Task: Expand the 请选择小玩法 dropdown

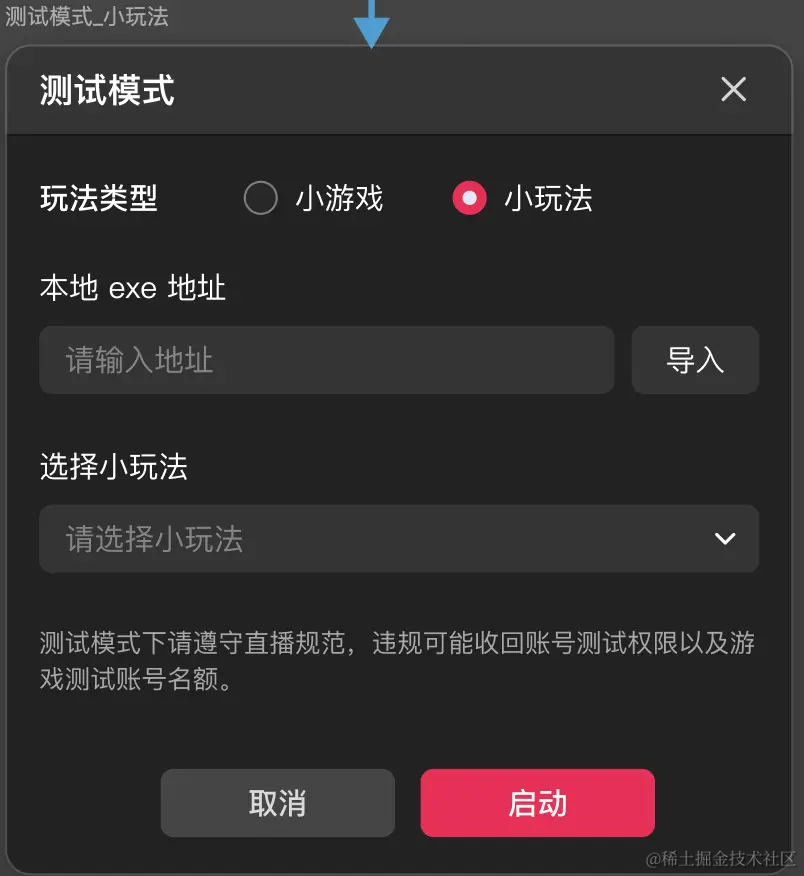Action: coord(398,539)
